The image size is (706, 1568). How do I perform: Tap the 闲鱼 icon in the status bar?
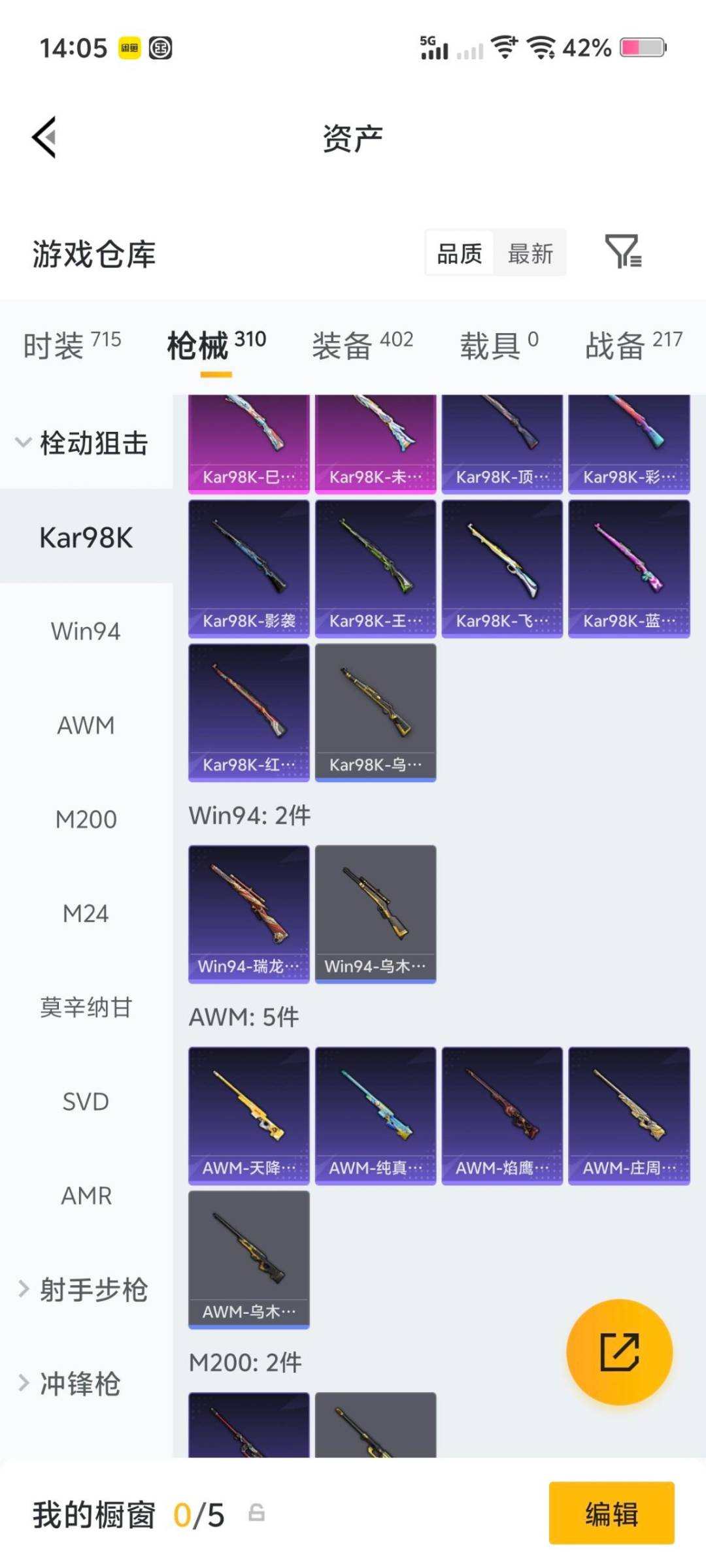click(127, 47)
